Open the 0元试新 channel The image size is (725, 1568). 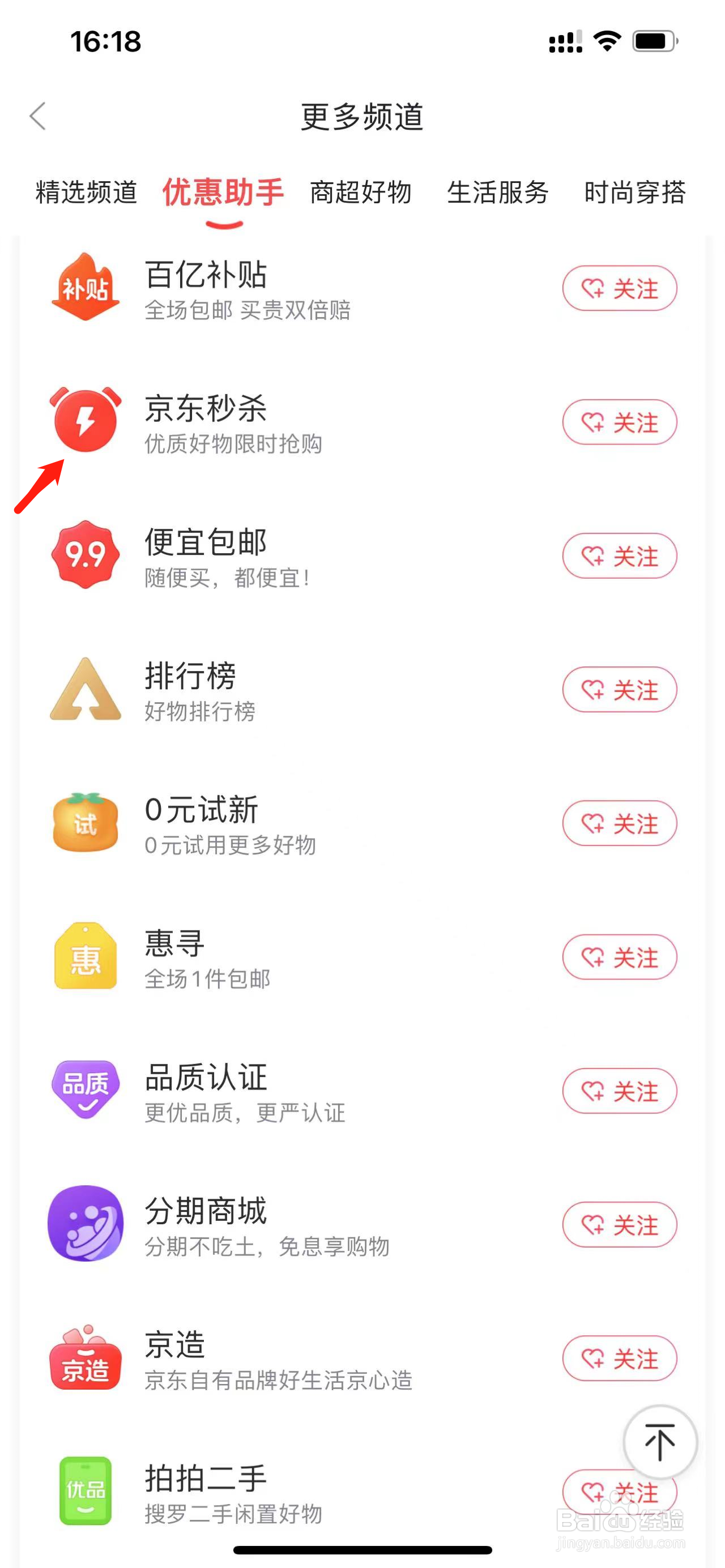pos(362,823)
